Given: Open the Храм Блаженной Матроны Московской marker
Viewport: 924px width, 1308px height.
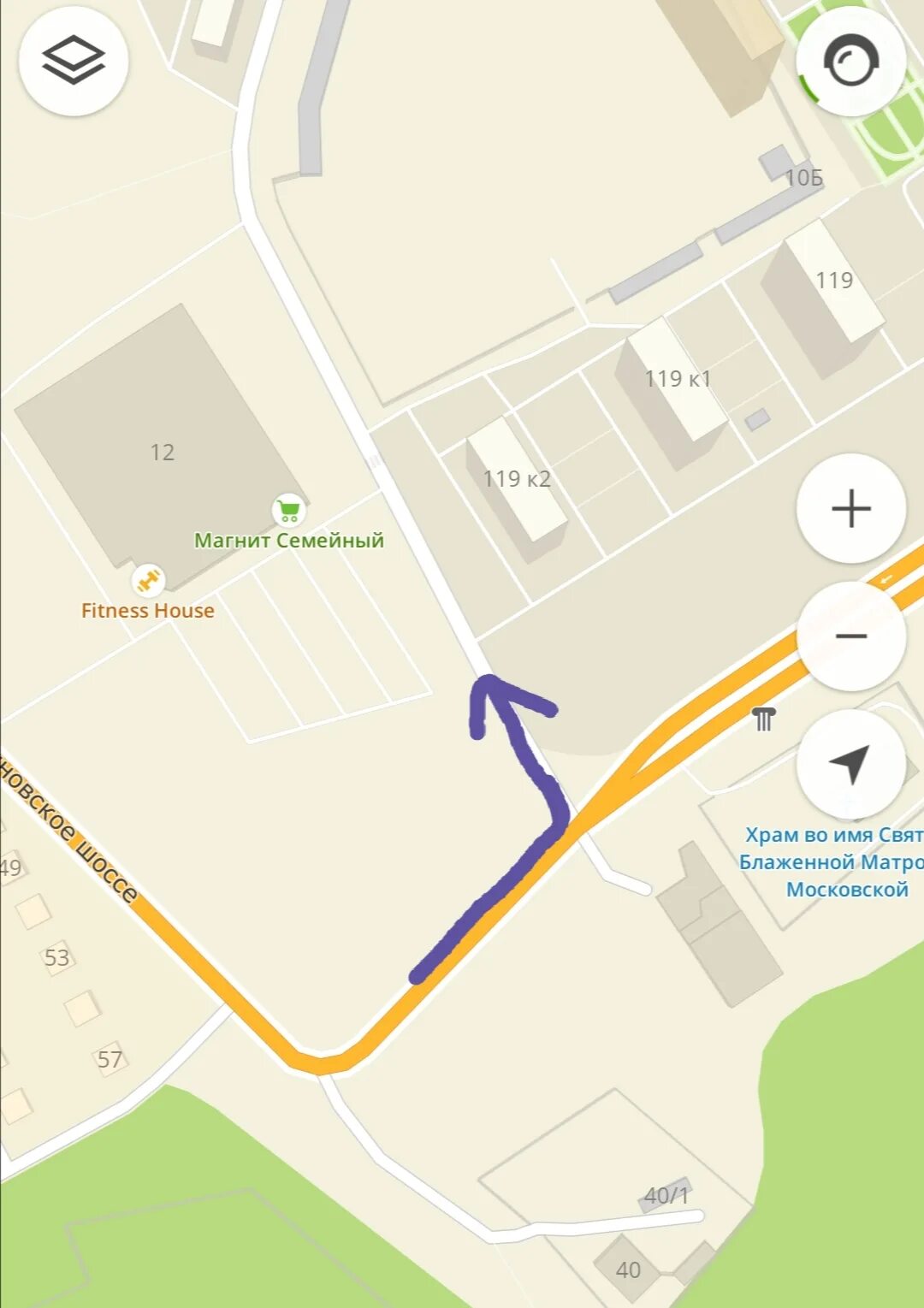Looking at the screenshot, I should point(764,719).
